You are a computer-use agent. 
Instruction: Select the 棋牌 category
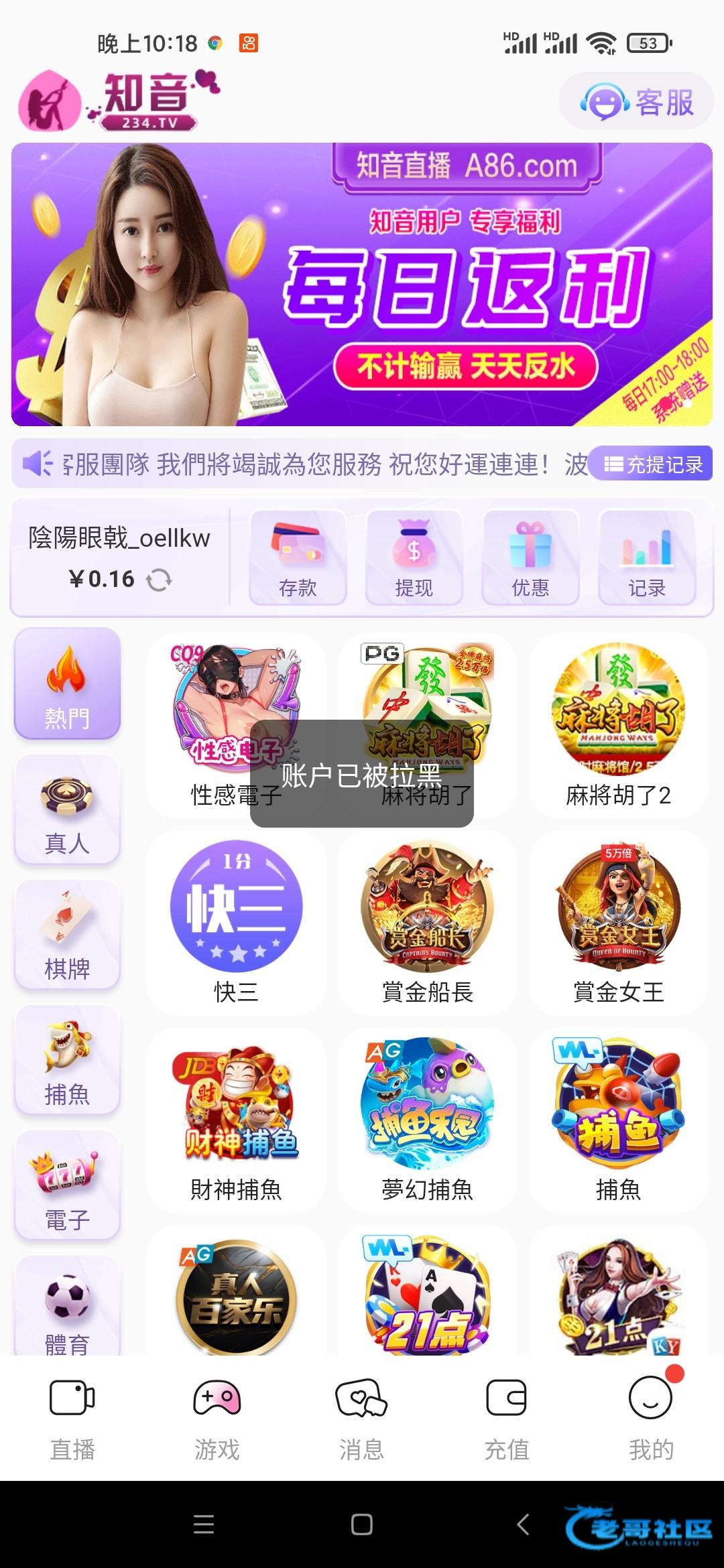click(x=67, y=934)
